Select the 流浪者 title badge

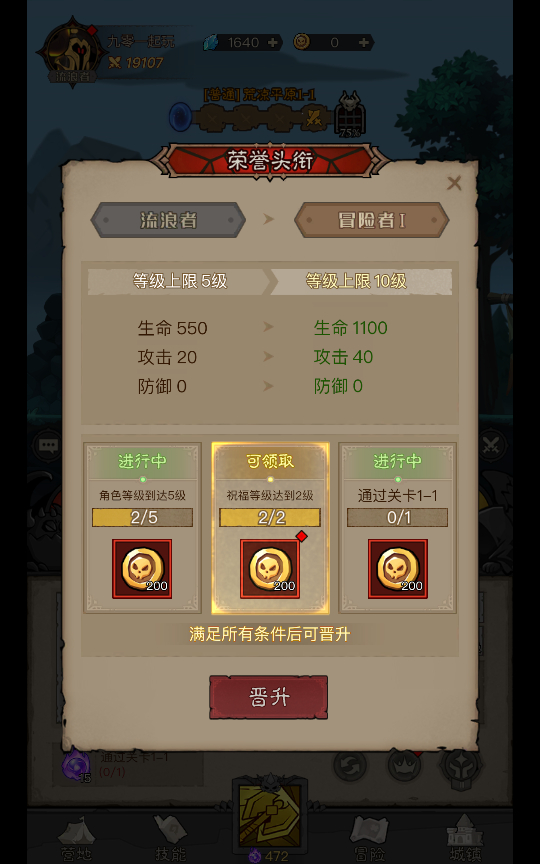[168, 220]
